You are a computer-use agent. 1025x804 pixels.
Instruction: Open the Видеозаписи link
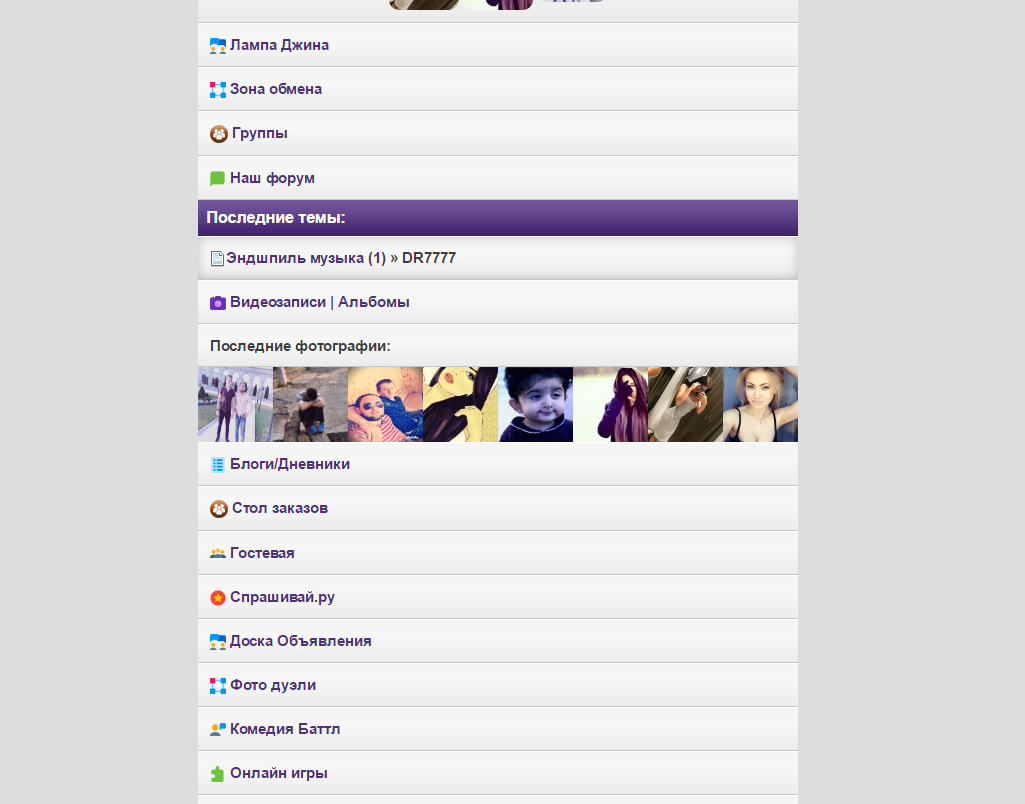pyautogui.click(x=277, y=302)
